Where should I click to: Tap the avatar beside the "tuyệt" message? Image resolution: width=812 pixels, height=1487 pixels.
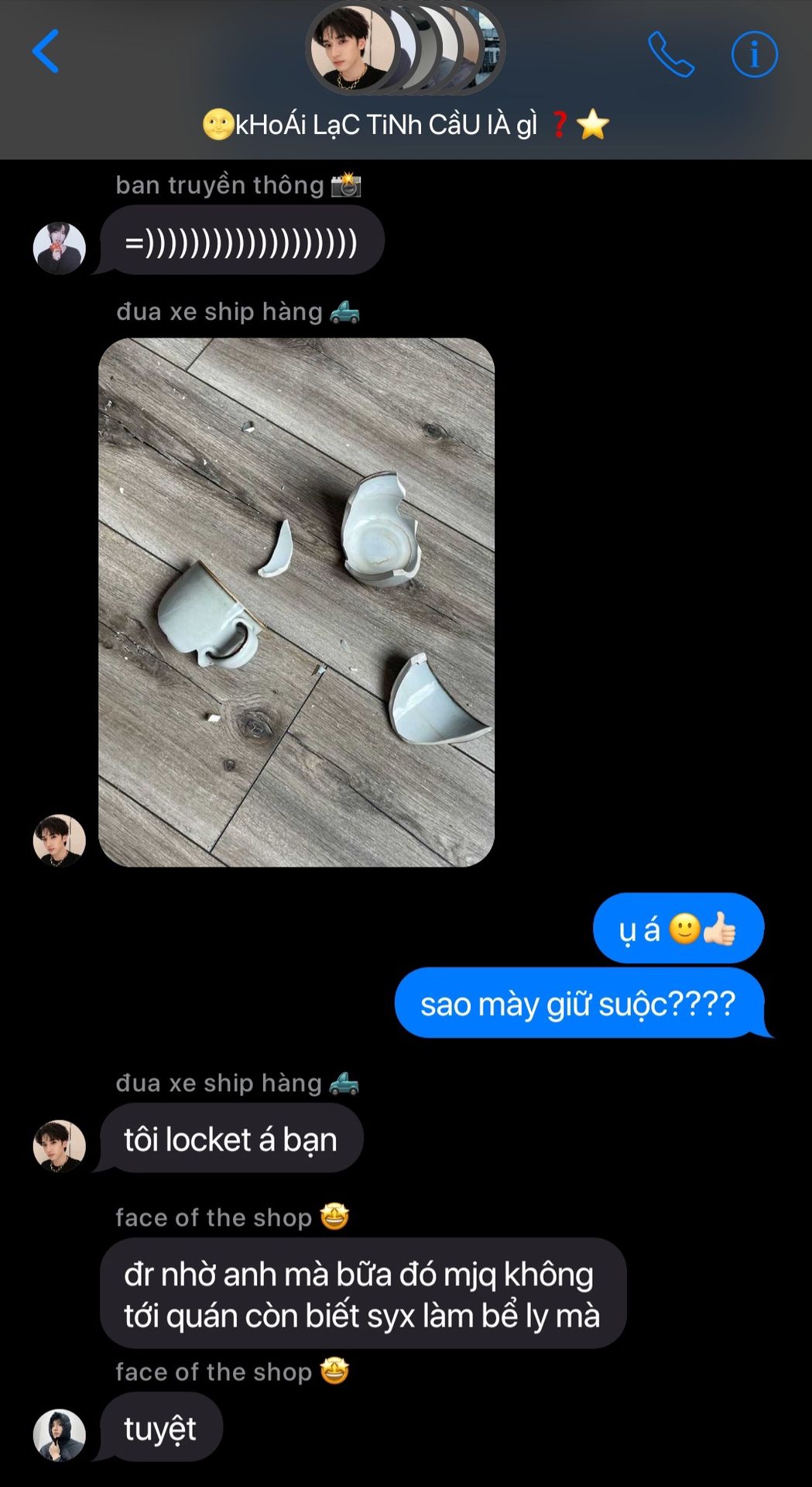coord(60,1434)
